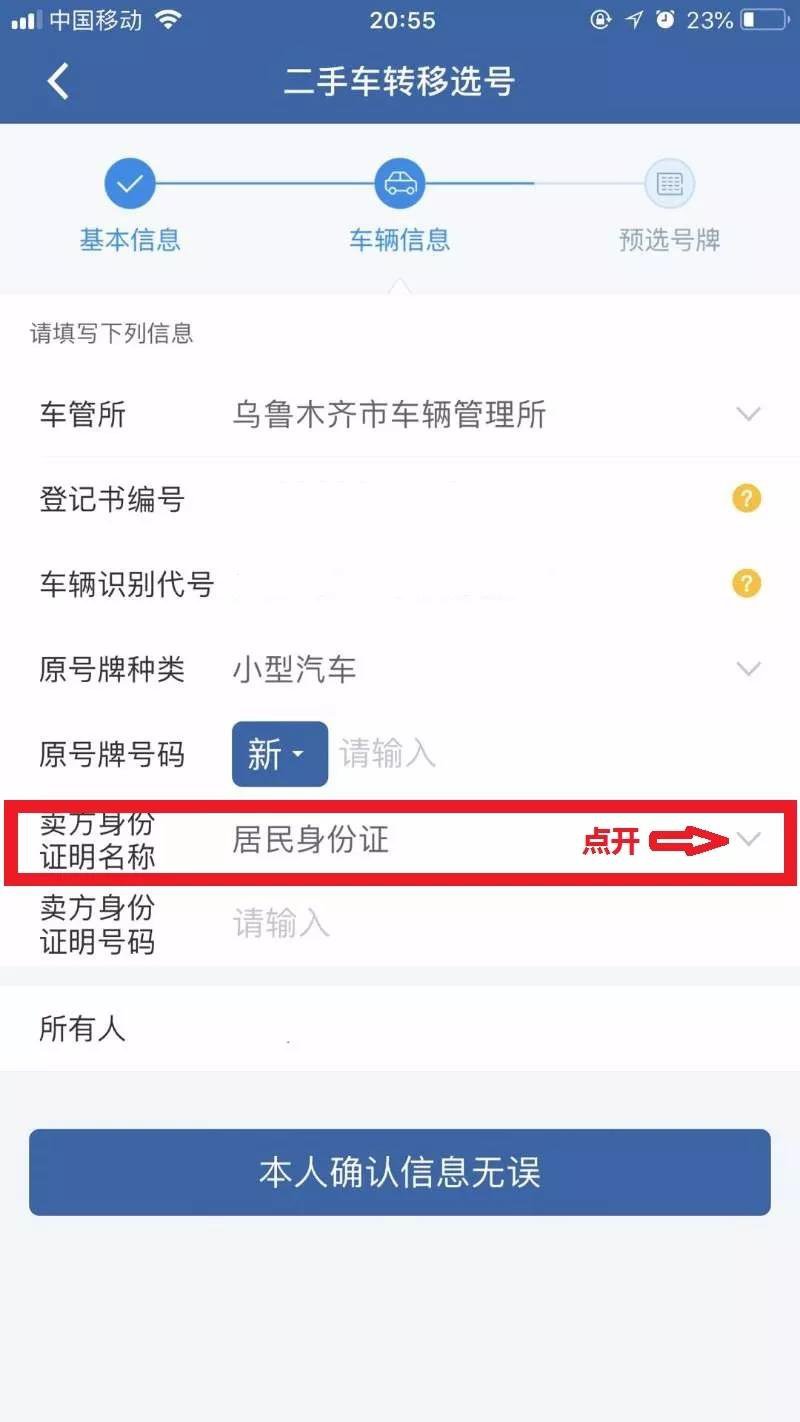Tap the help icon beside 车辆识别代号
Viewport: 800px width, 1422px height.
[x=746, y=583]
